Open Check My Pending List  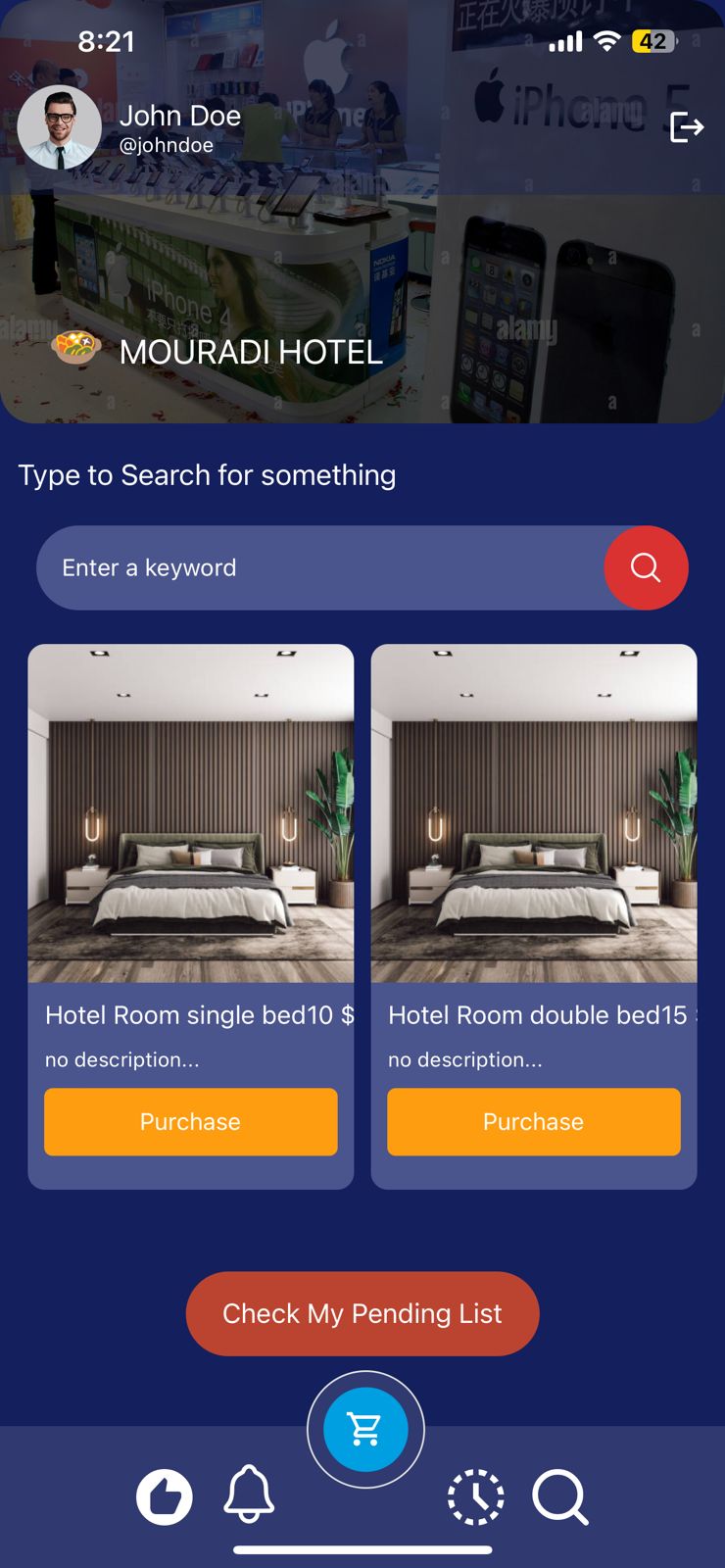point(362,1314)
